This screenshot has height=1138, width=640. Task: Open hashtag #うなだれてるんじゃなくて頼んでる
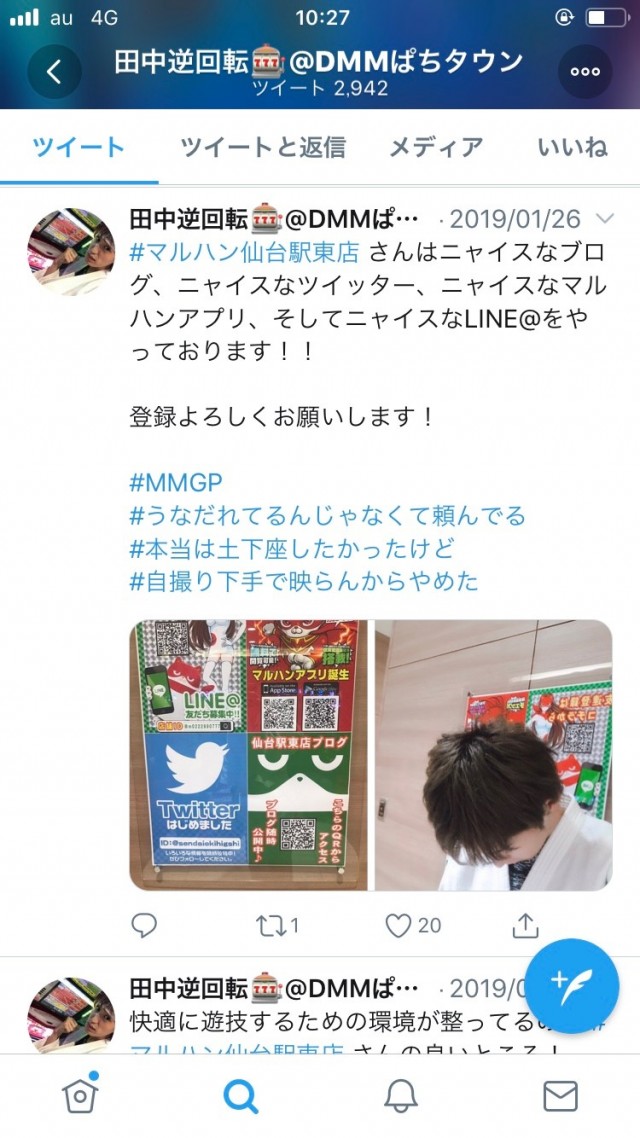327,515
